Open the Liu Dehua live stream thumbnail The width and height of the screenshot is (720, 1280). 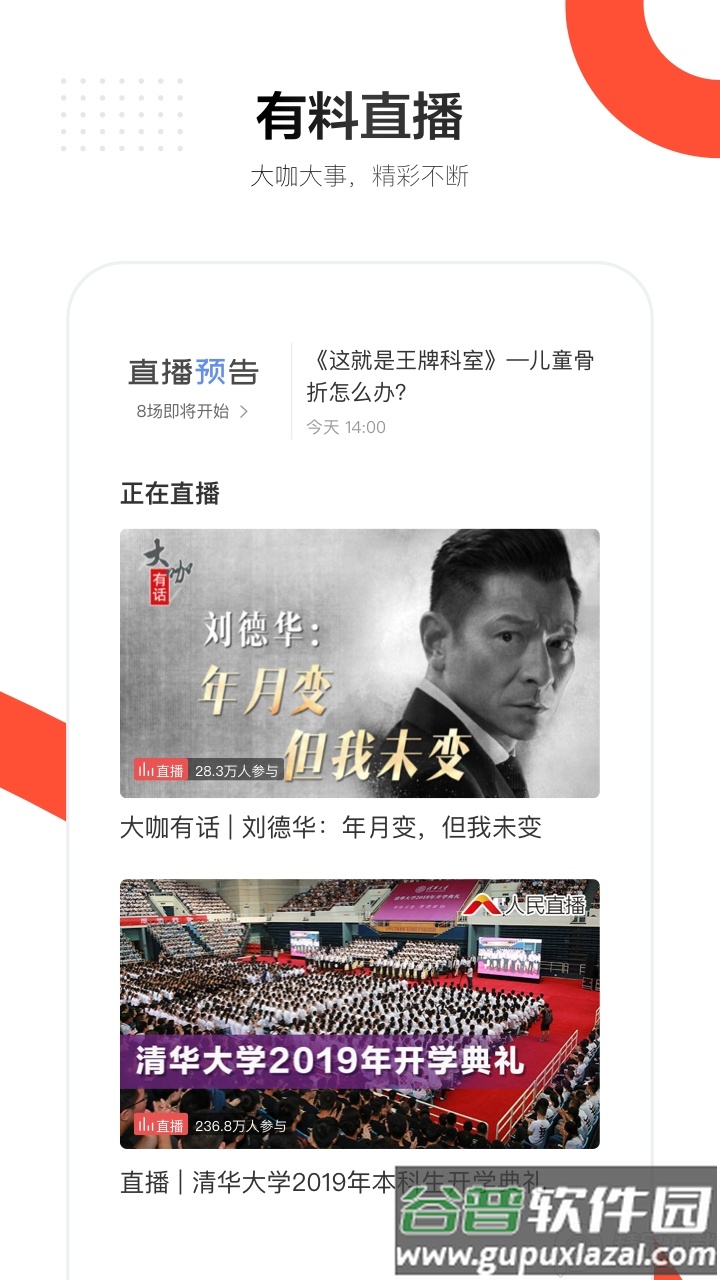click(360, 655)
